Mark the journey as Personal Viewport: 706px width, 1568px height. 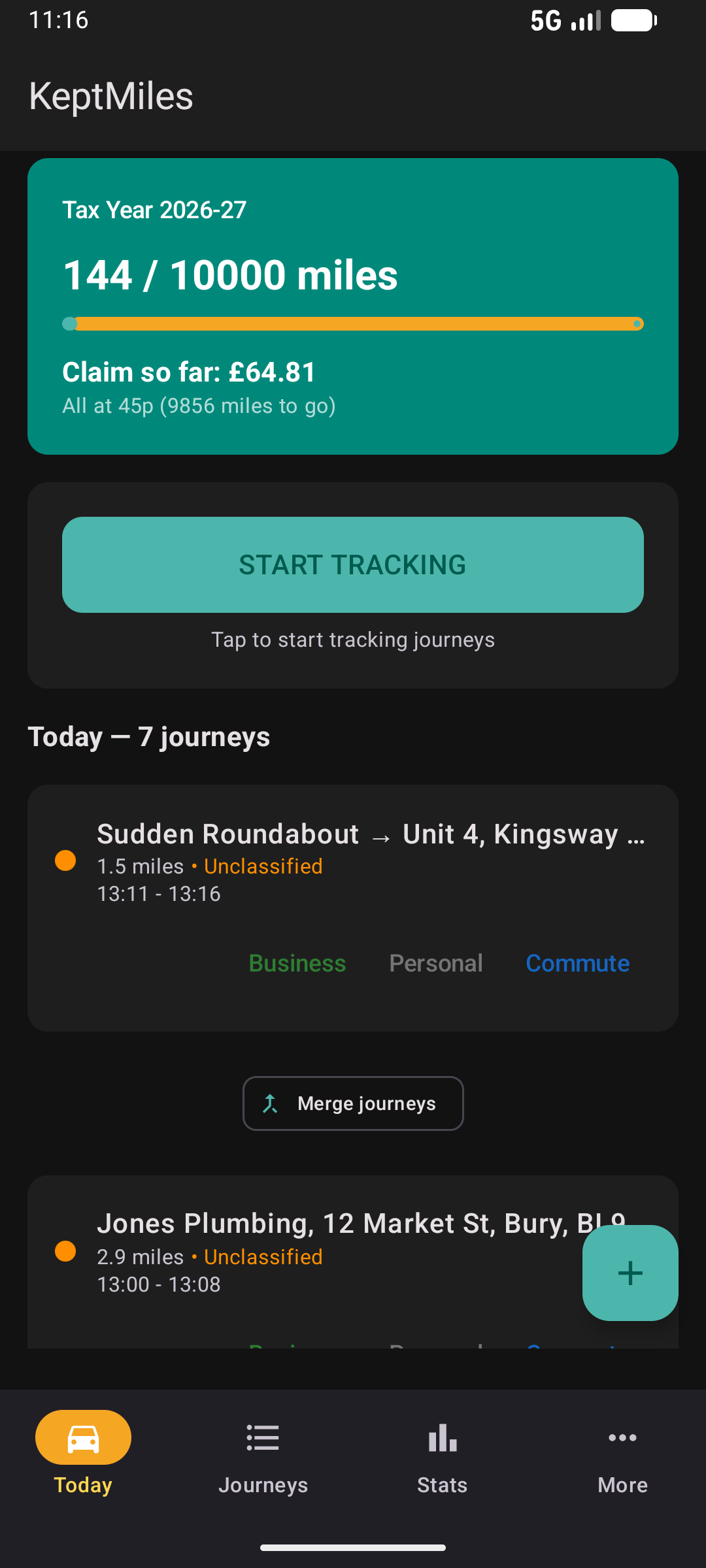[435, 963]
